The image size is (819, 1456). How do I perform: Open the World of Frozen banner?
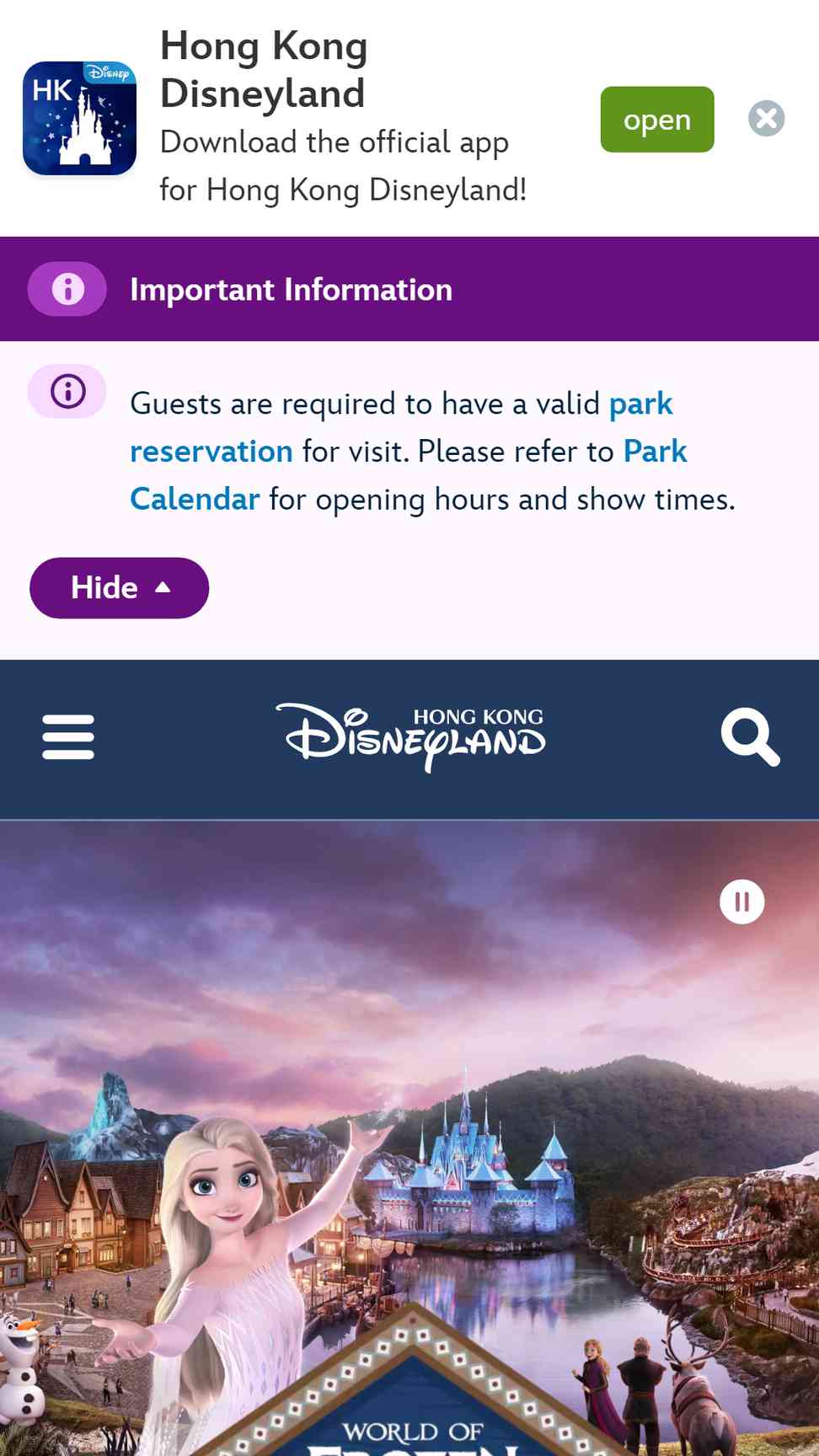pyautogui.click(x=409, y=1137)
